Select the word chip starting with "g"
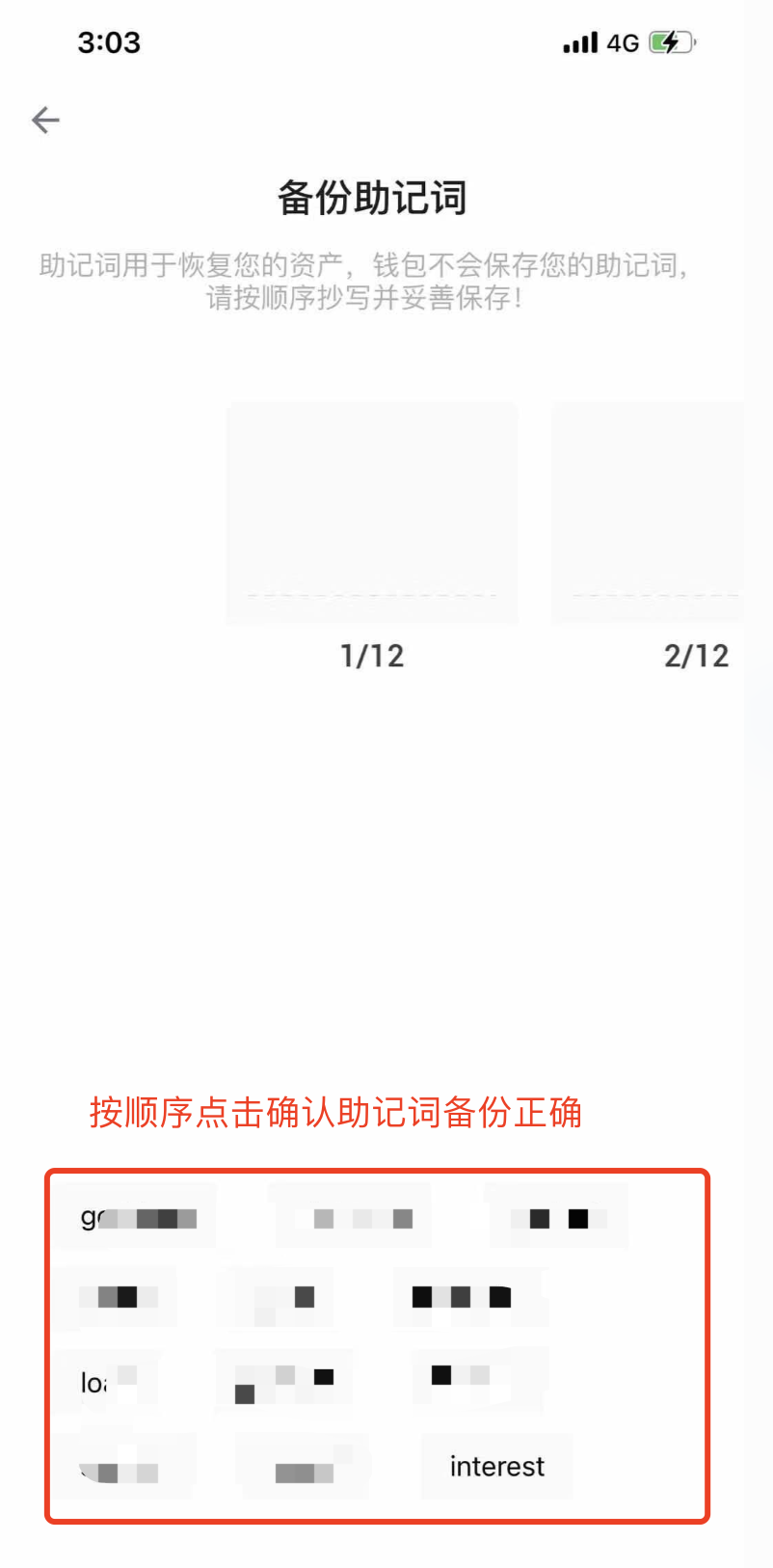This screenshot has height=1568, width=773. (x=136, y=1217)
